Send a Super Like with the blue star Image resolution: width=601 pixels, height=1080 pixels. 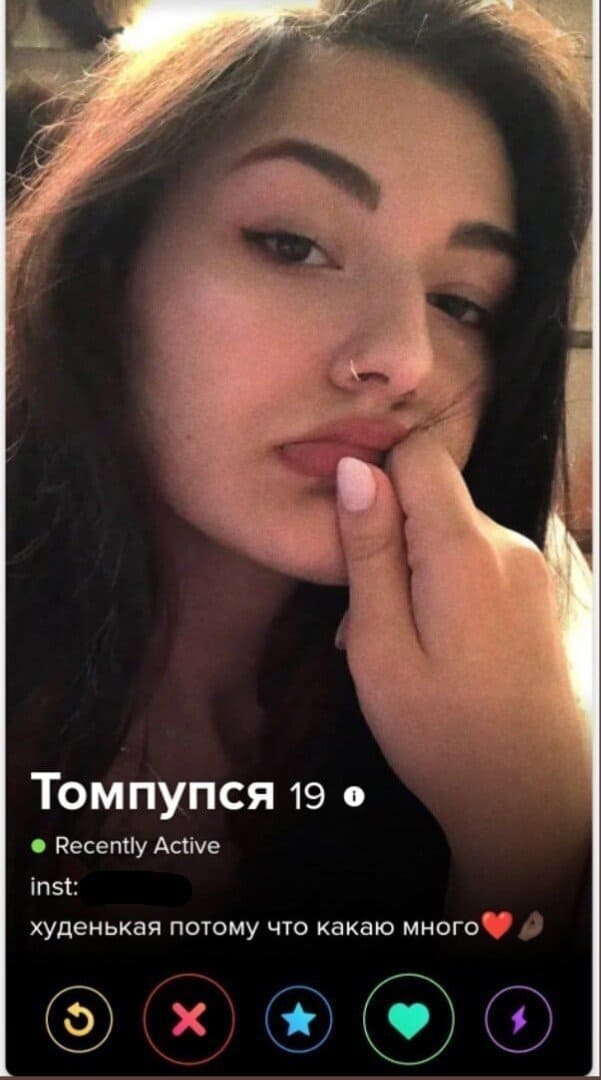(297, 1019)
